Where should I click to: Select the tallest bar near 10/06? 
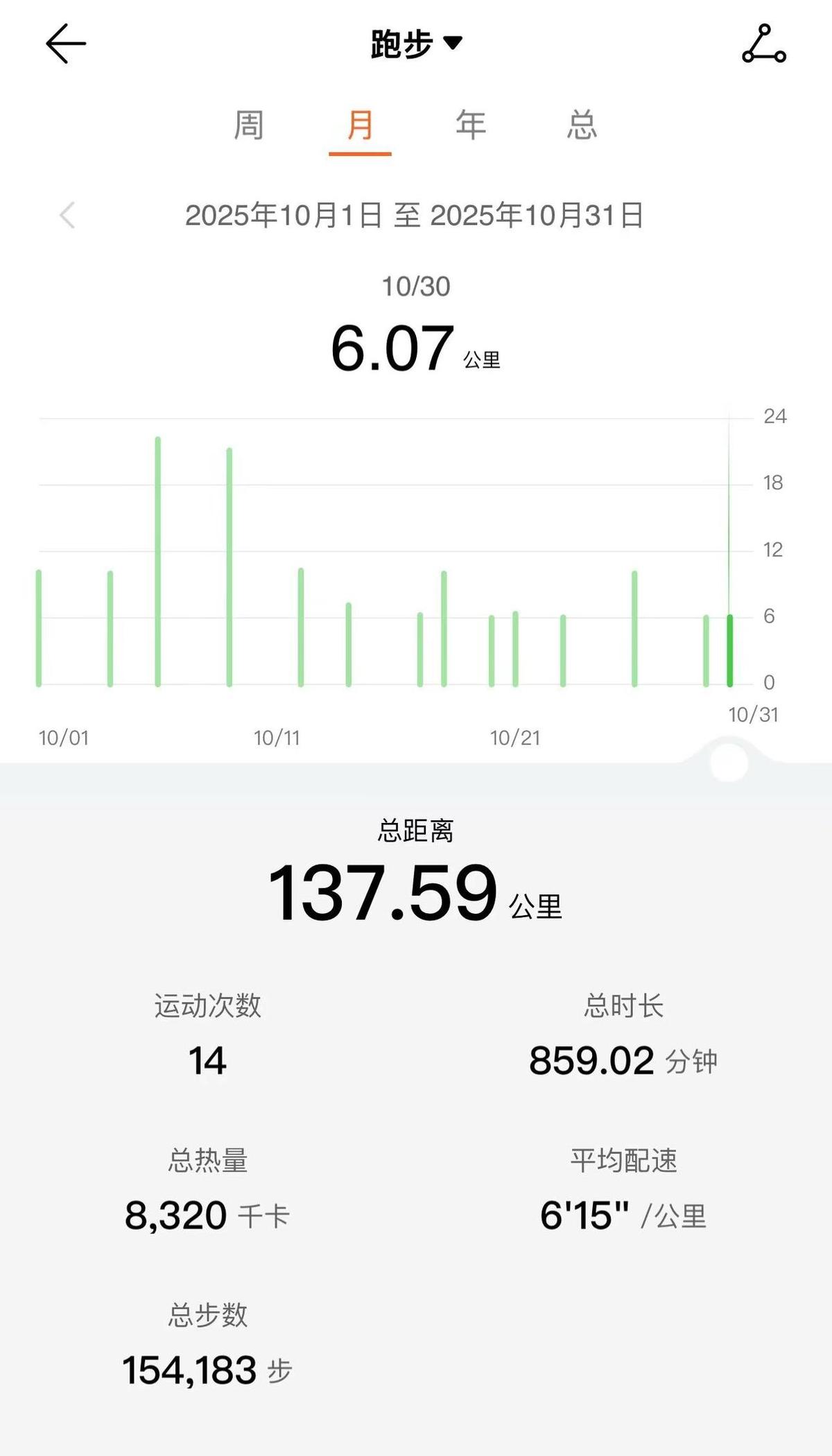pyautogui.click(x=158, y=562)
